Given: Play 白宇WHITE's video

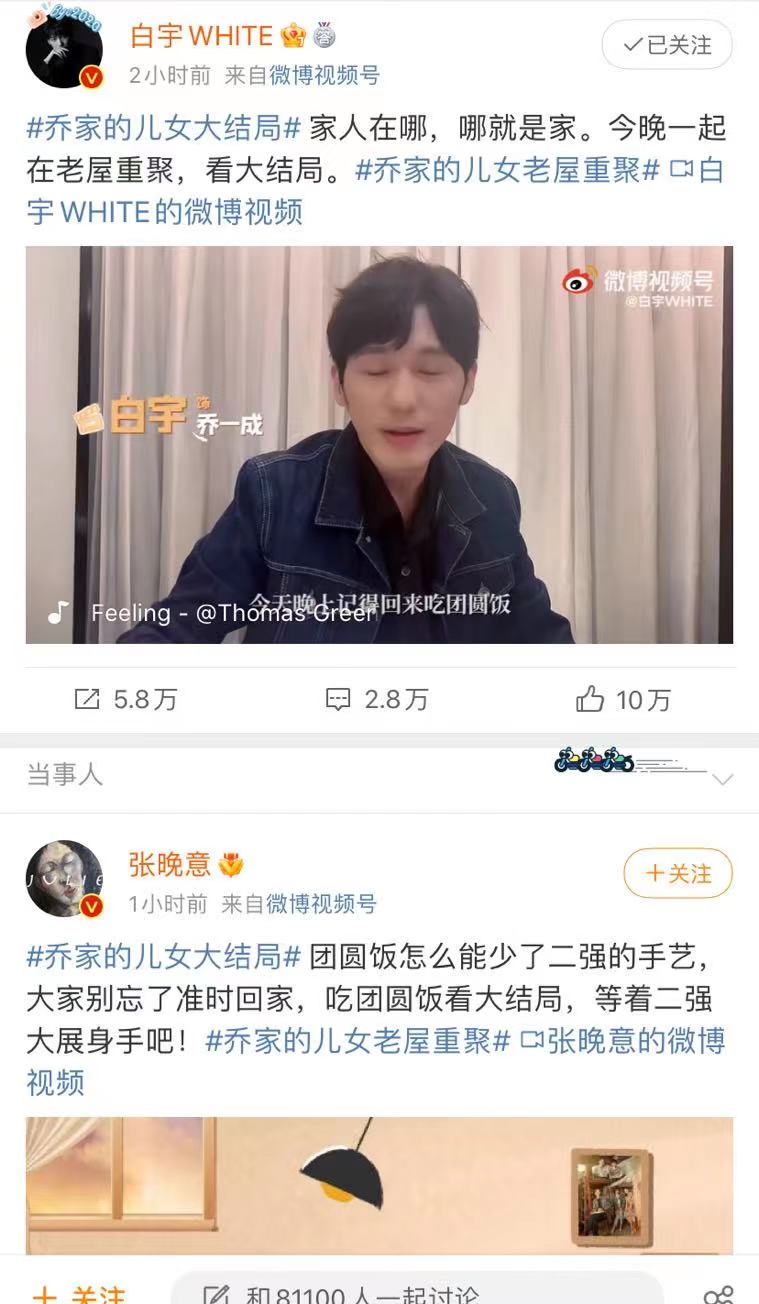Looking at the screenshot, I should click(x=379, y=444).
